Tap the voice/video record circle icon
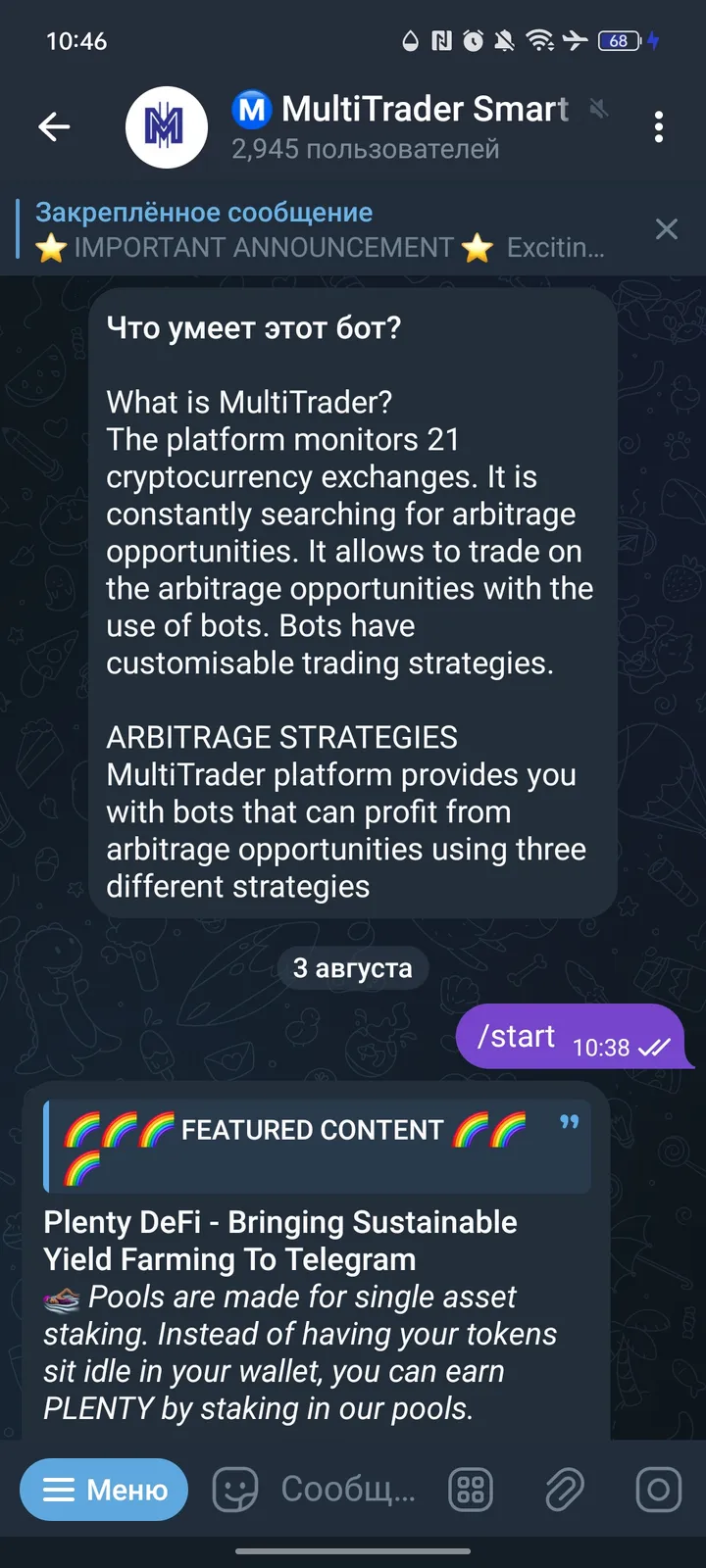Image resolution: width=706 pixels, height=1568 pixels. point(658,1490)
